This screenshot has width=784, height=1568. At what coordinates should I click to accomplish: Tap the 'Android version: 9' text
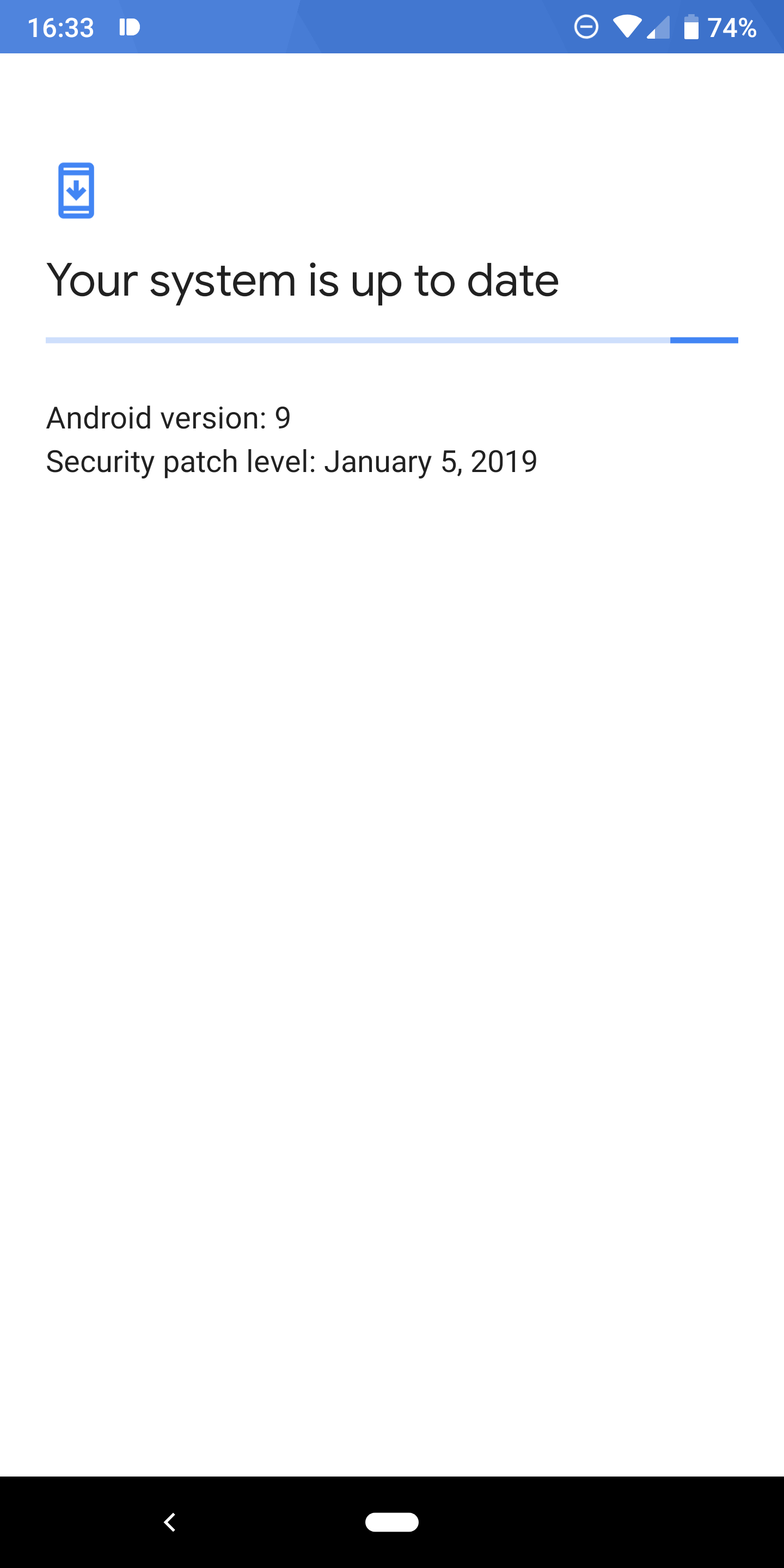[x=169, y=418]
